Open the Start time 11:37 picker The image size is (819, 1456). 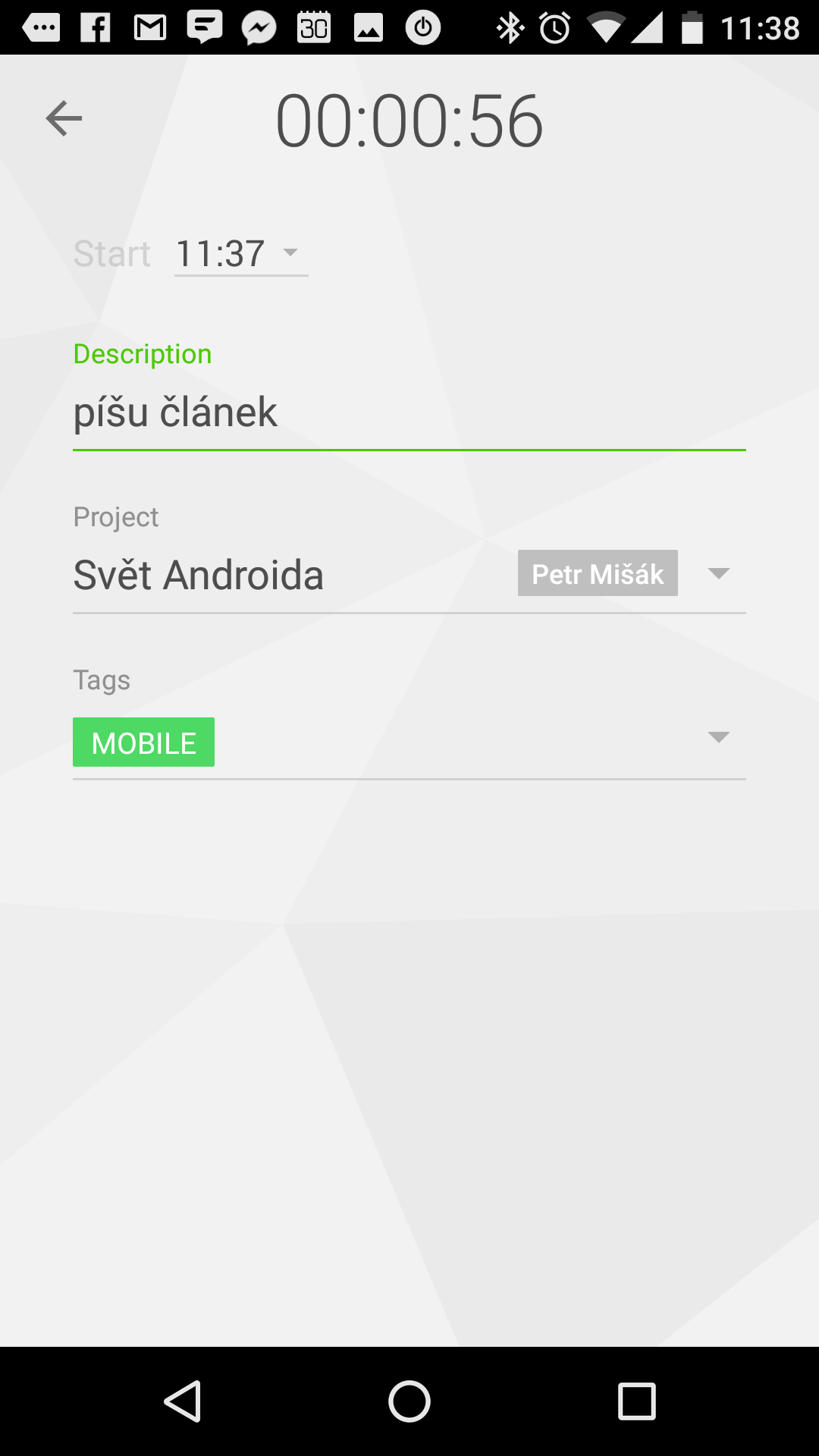pos(240,254)
